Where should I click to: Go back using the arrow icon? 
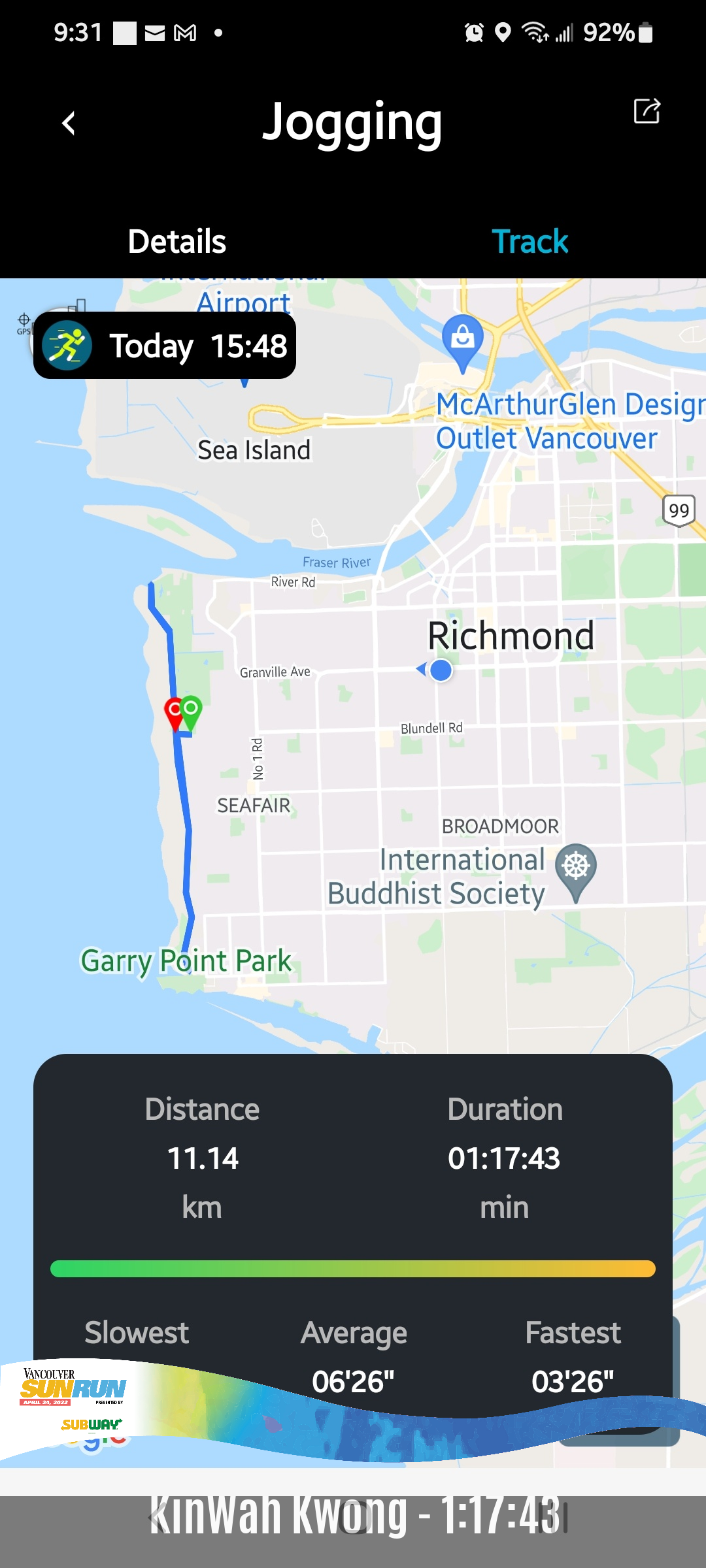[x=69, y=123]
